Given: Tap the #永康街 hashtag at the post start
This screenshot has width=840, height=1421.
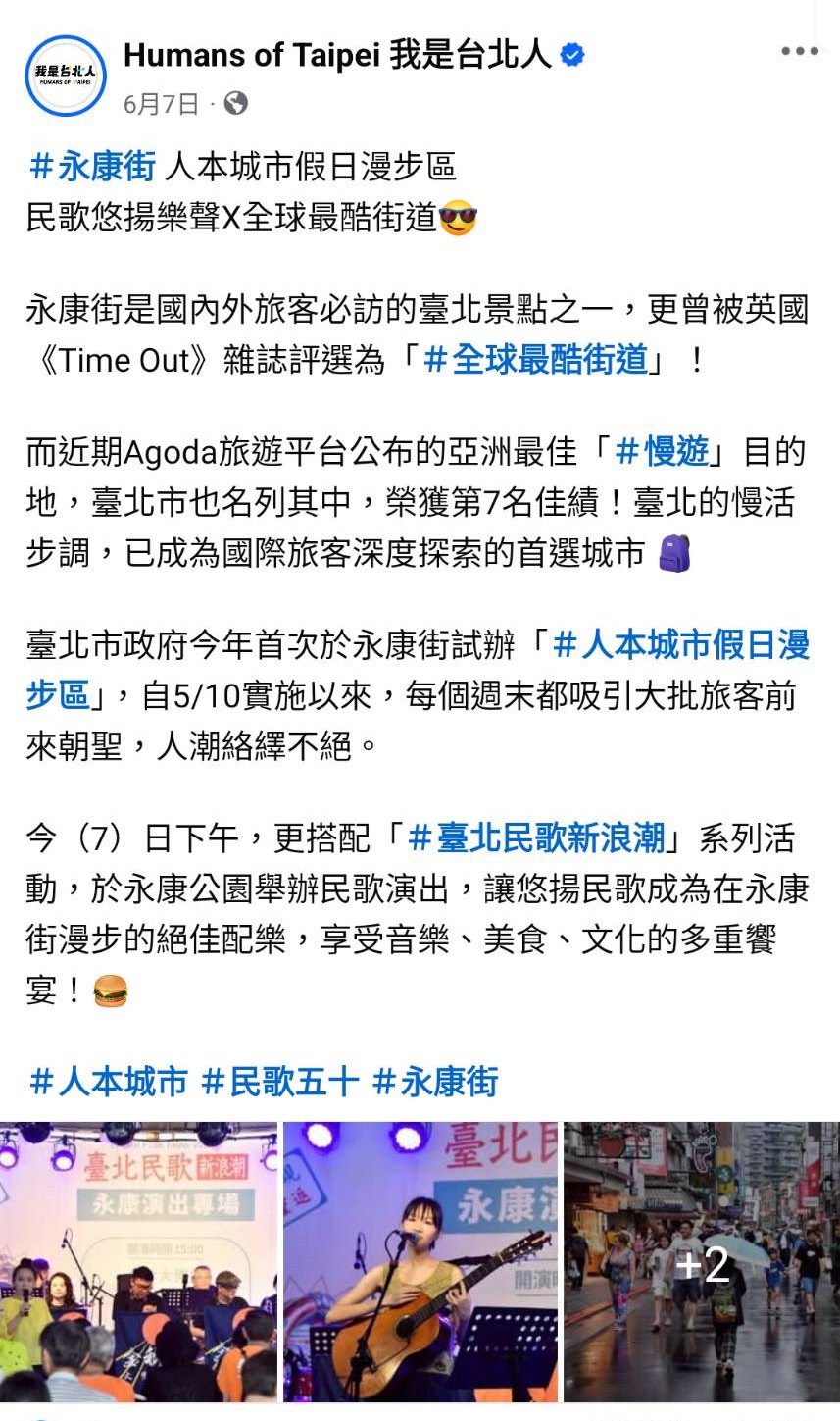Looking at the screenshot, I should tap(92, 167).
